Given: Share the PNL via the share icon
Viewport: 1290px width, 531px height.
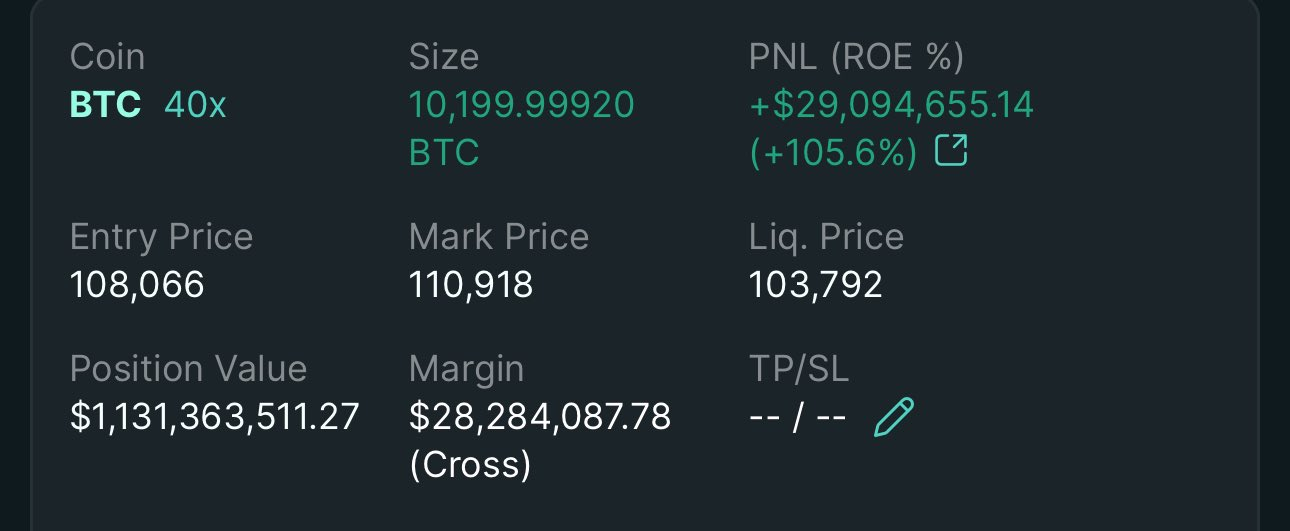Looking at the screenshot, I should point(950,152).
